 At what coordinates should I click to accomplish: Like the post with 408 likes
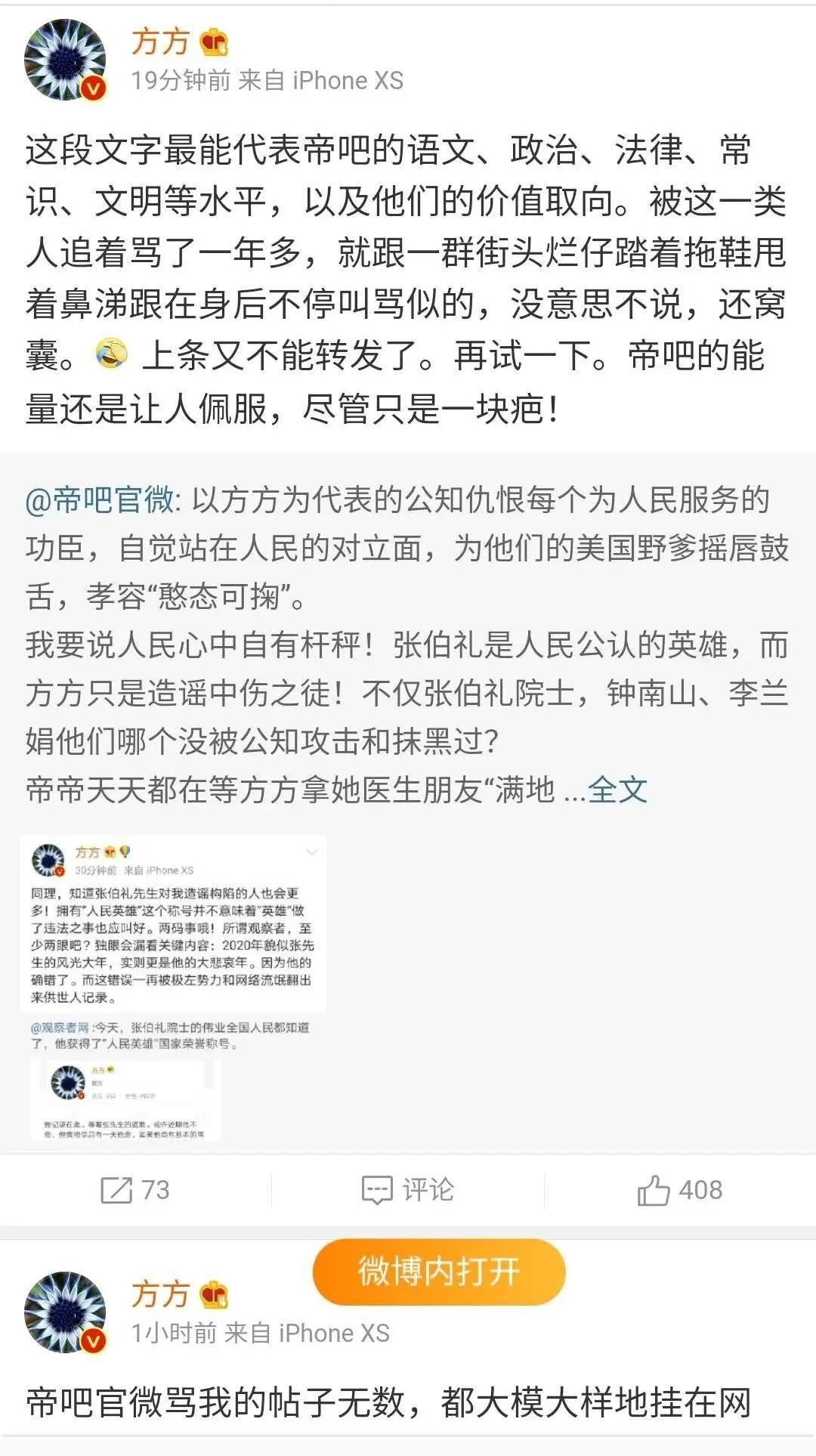click(679, 1190)
